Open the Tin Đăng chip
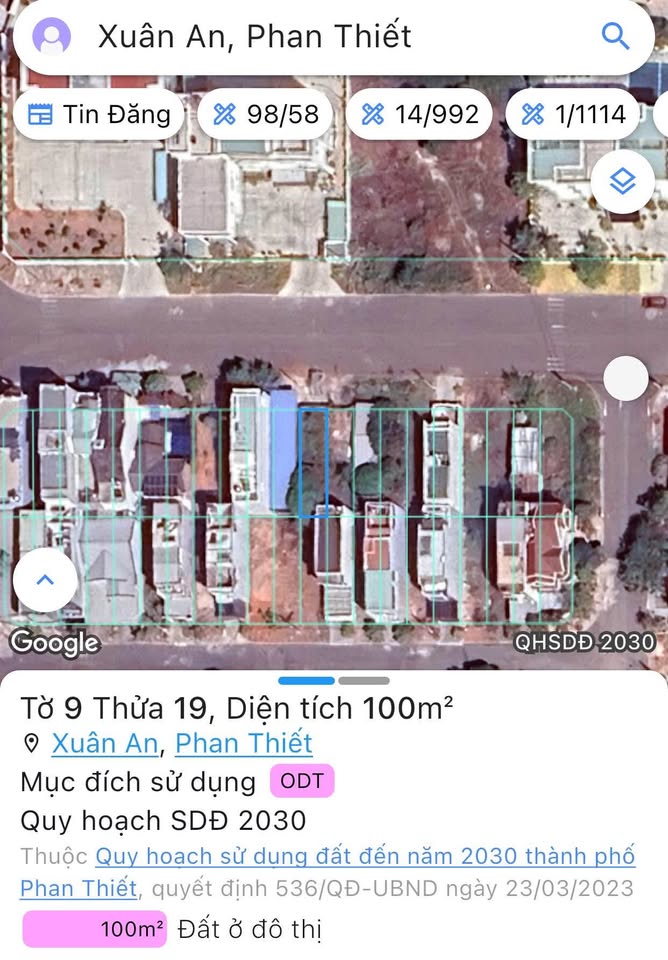This screenshot has height=960, width=668. click(99, 114)
